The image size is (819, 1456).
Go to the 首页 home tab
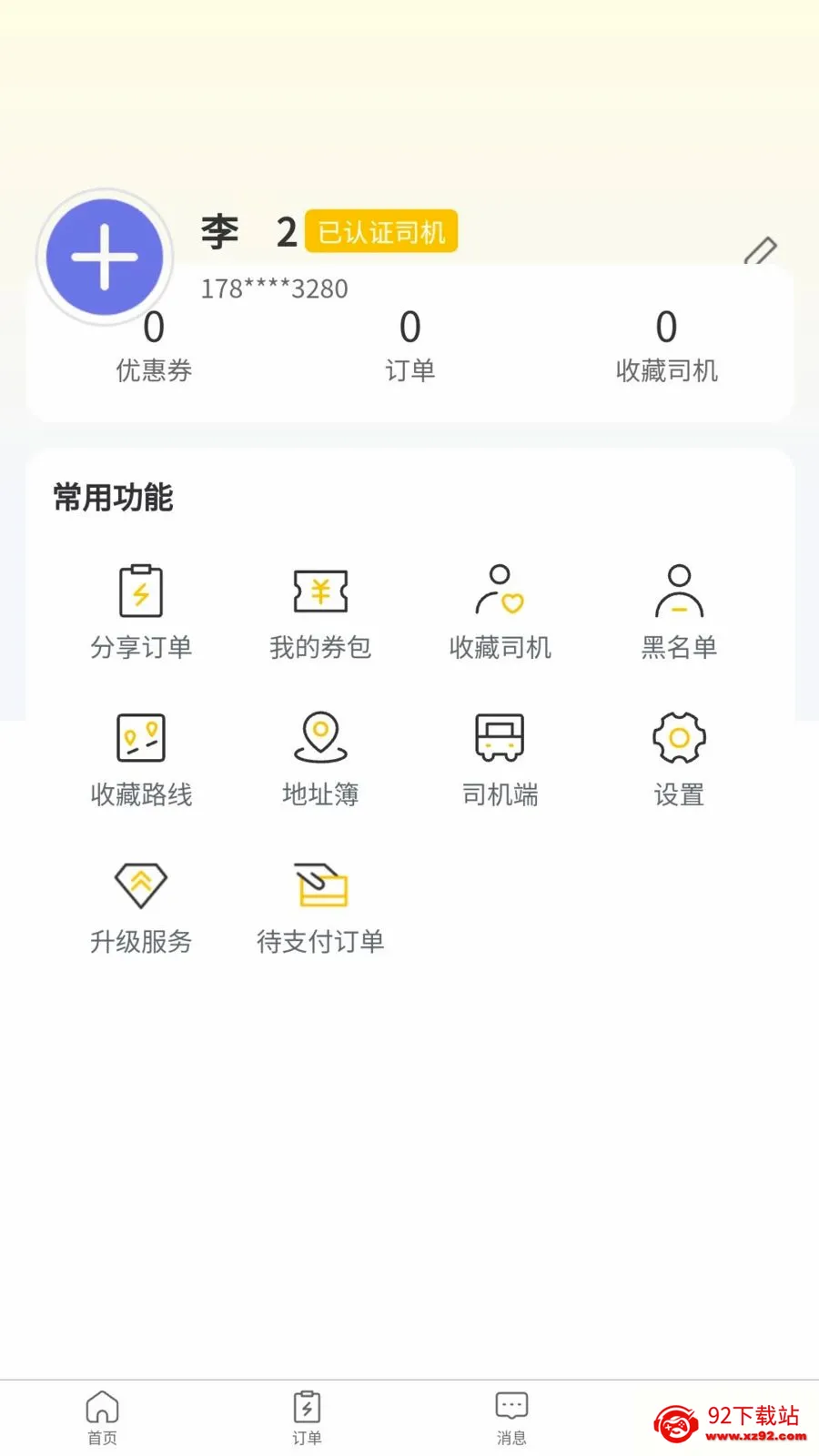tap(102, 1418)
